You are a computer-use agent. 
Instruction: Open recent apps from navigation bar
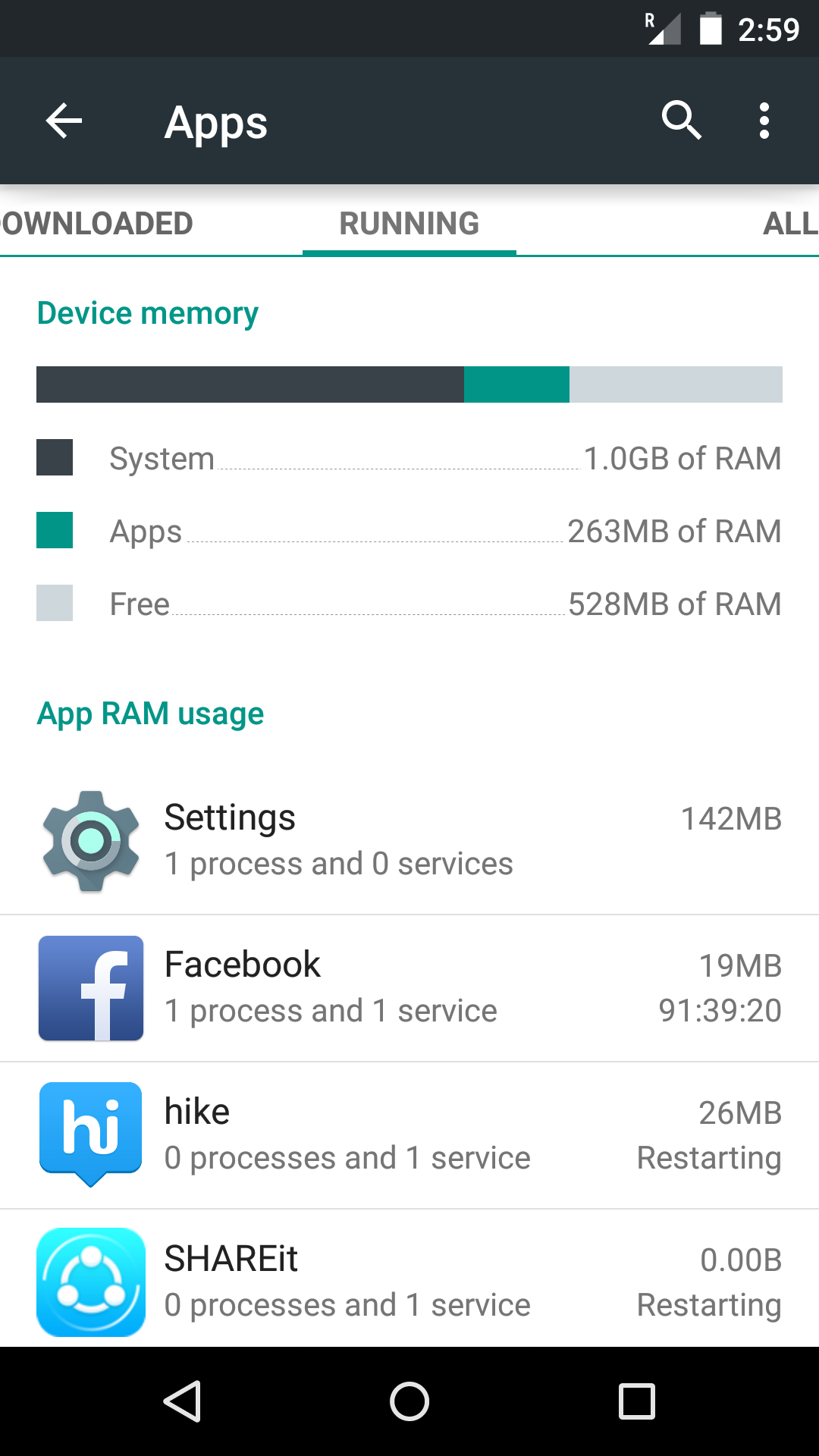click(x=637, y=1401)
